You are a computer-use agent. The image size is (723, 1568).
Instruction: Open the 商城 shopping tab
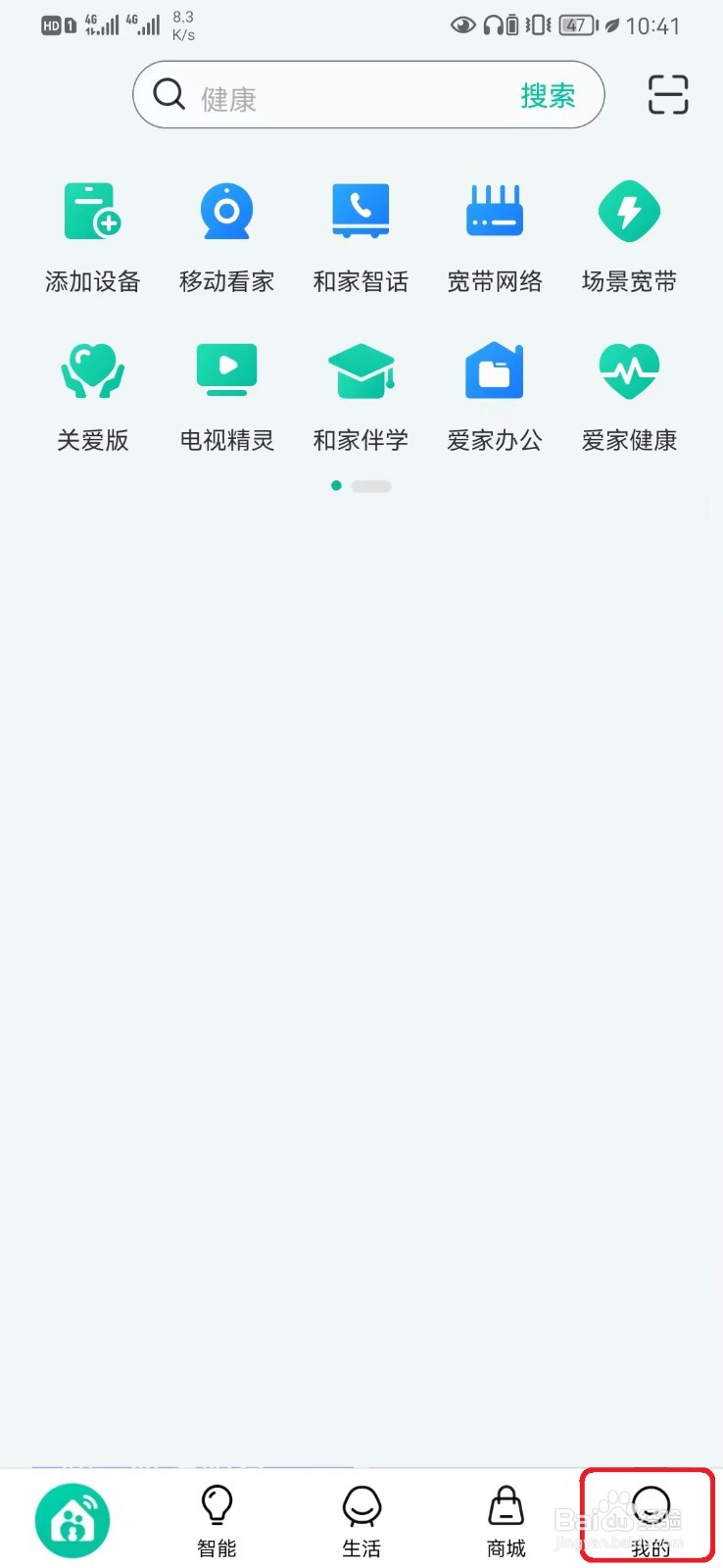click(x=505, y=1517)
